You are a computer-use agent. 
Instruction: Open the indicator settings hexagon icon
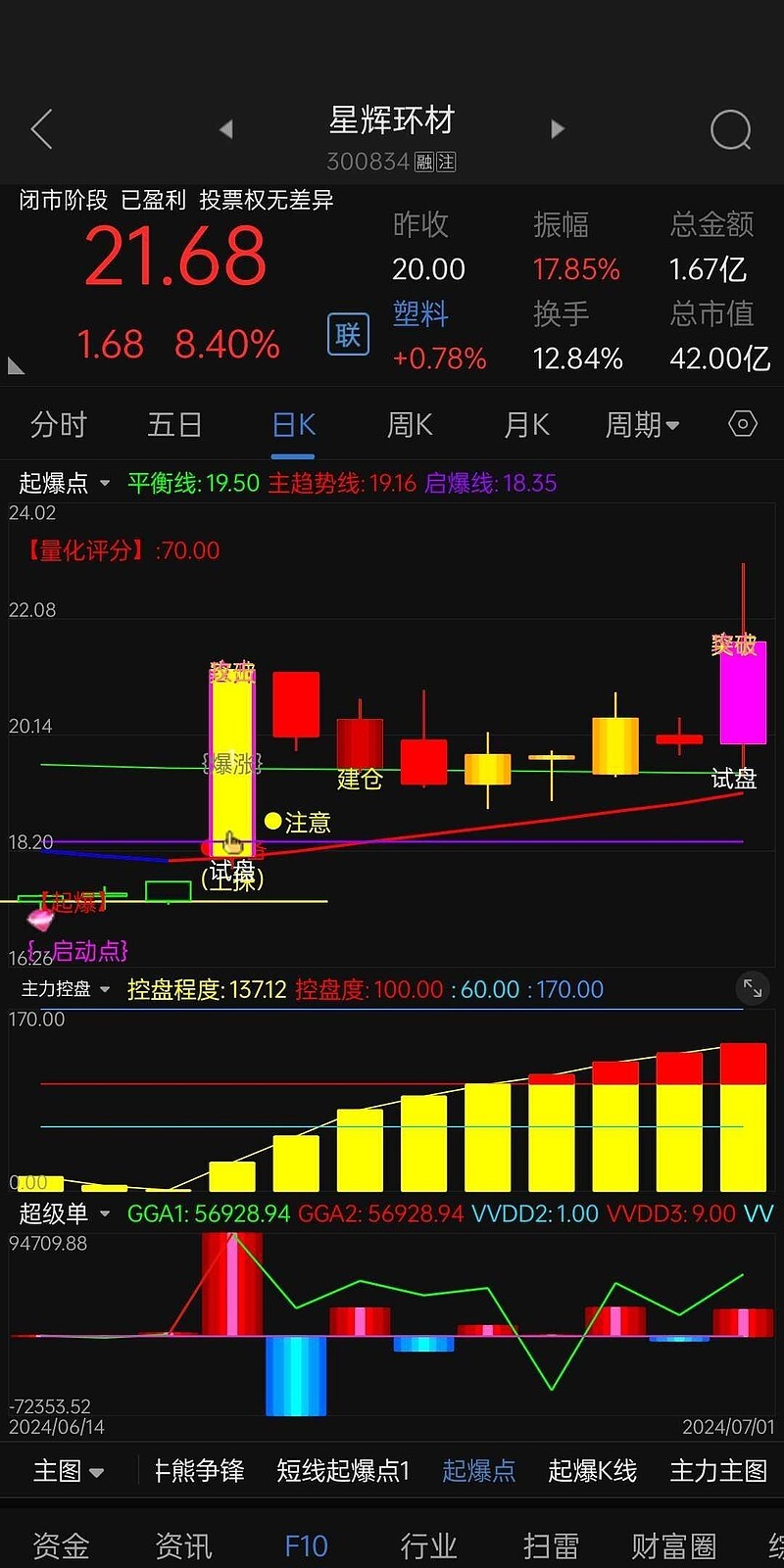pyautogui.click(x=742, y=423)
